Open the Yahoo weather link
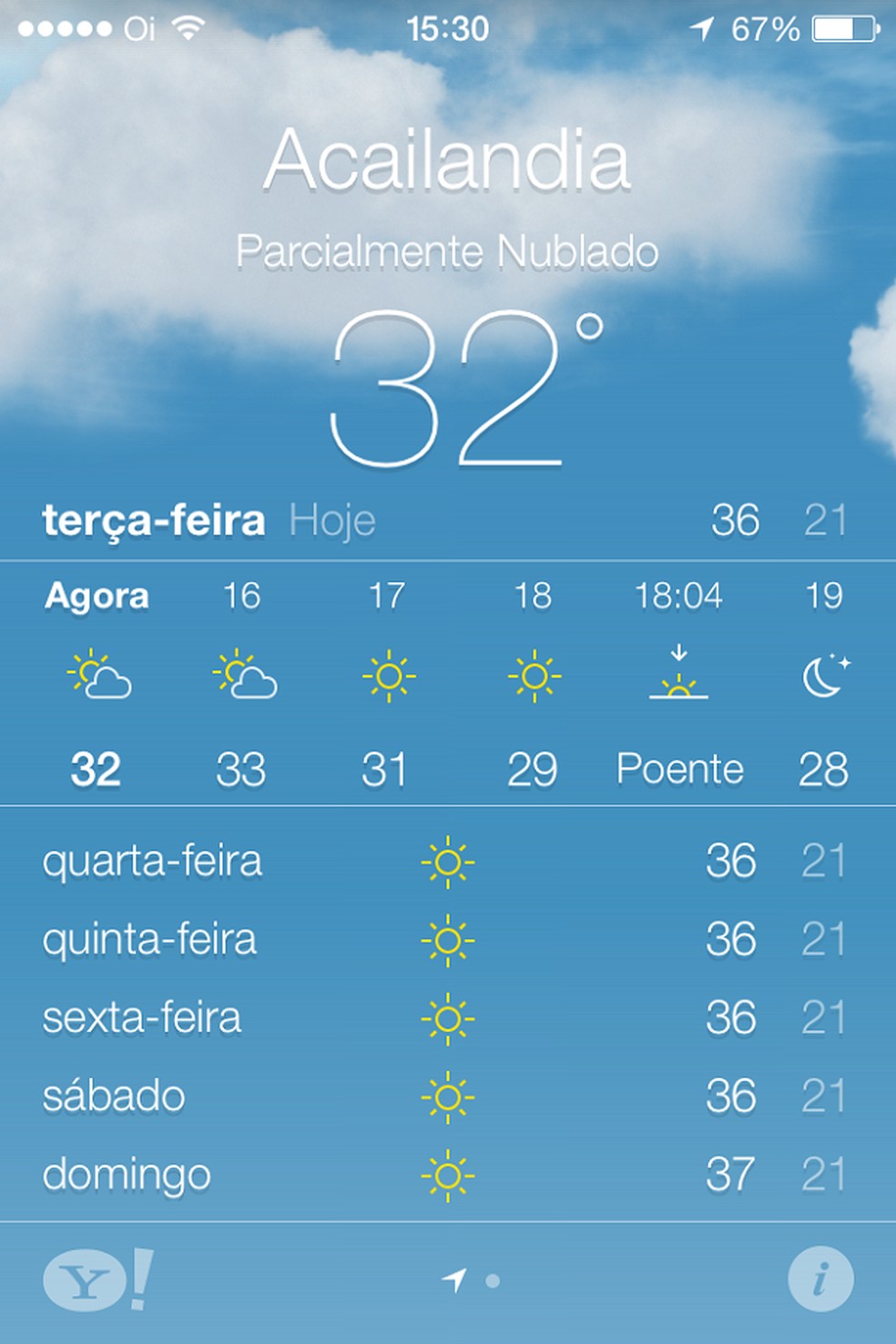The height and width of the screenshot is (1344, 896). 97,1281
